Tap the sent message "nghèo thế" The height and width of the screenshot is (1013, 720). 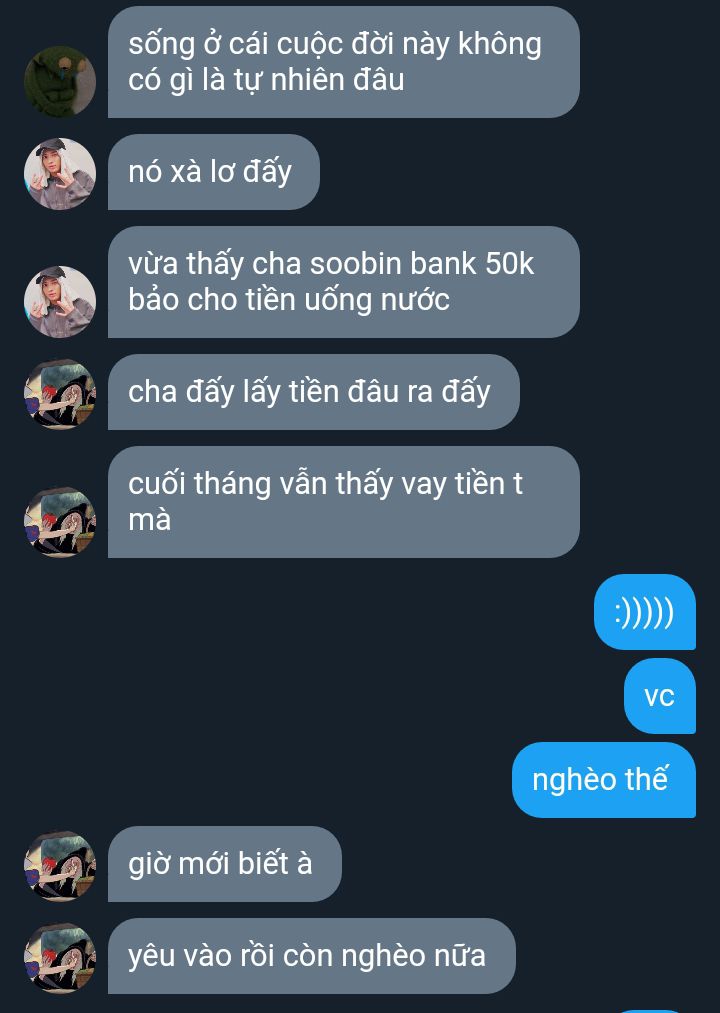(x=604, y=780)
